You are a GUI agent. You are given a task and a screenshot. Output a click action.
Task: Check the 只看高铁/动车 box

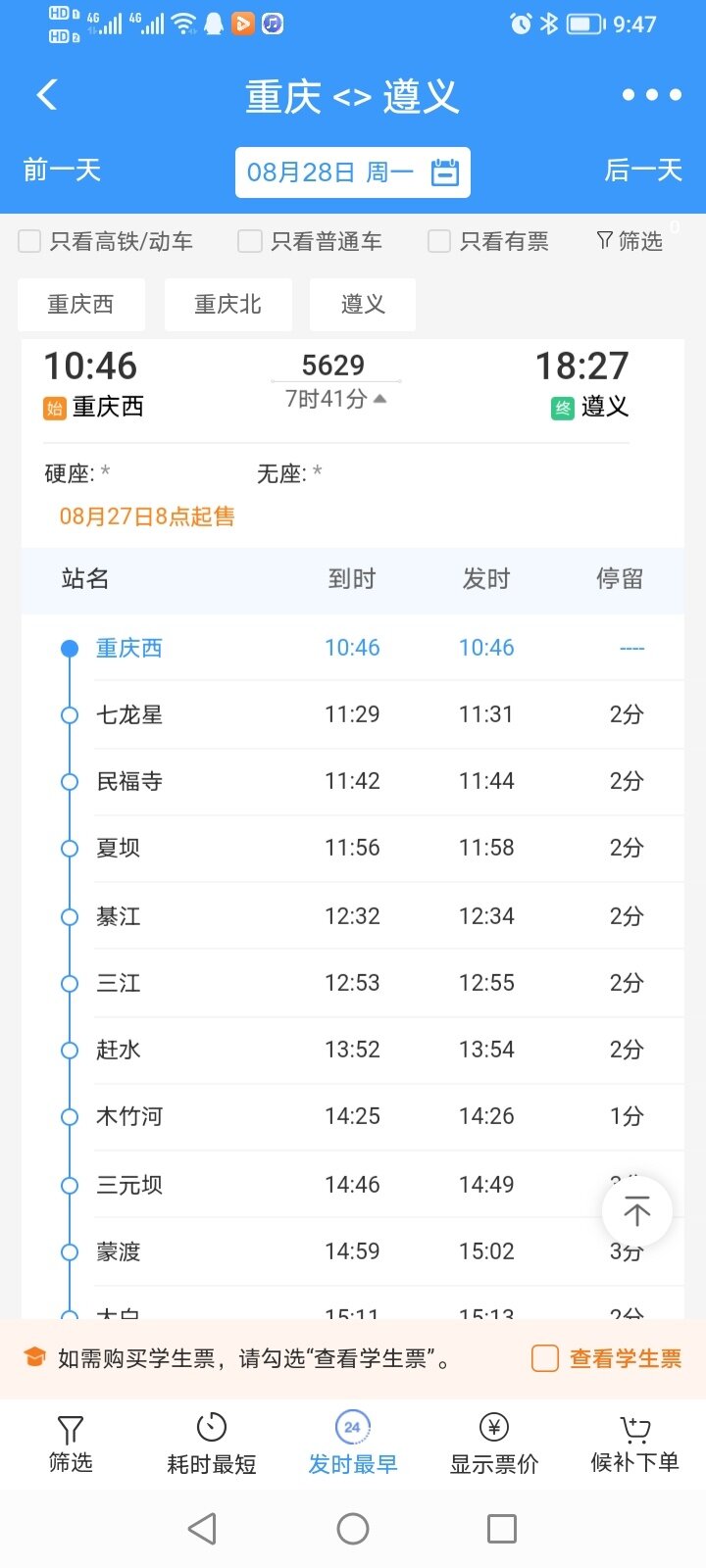(29, 241)
